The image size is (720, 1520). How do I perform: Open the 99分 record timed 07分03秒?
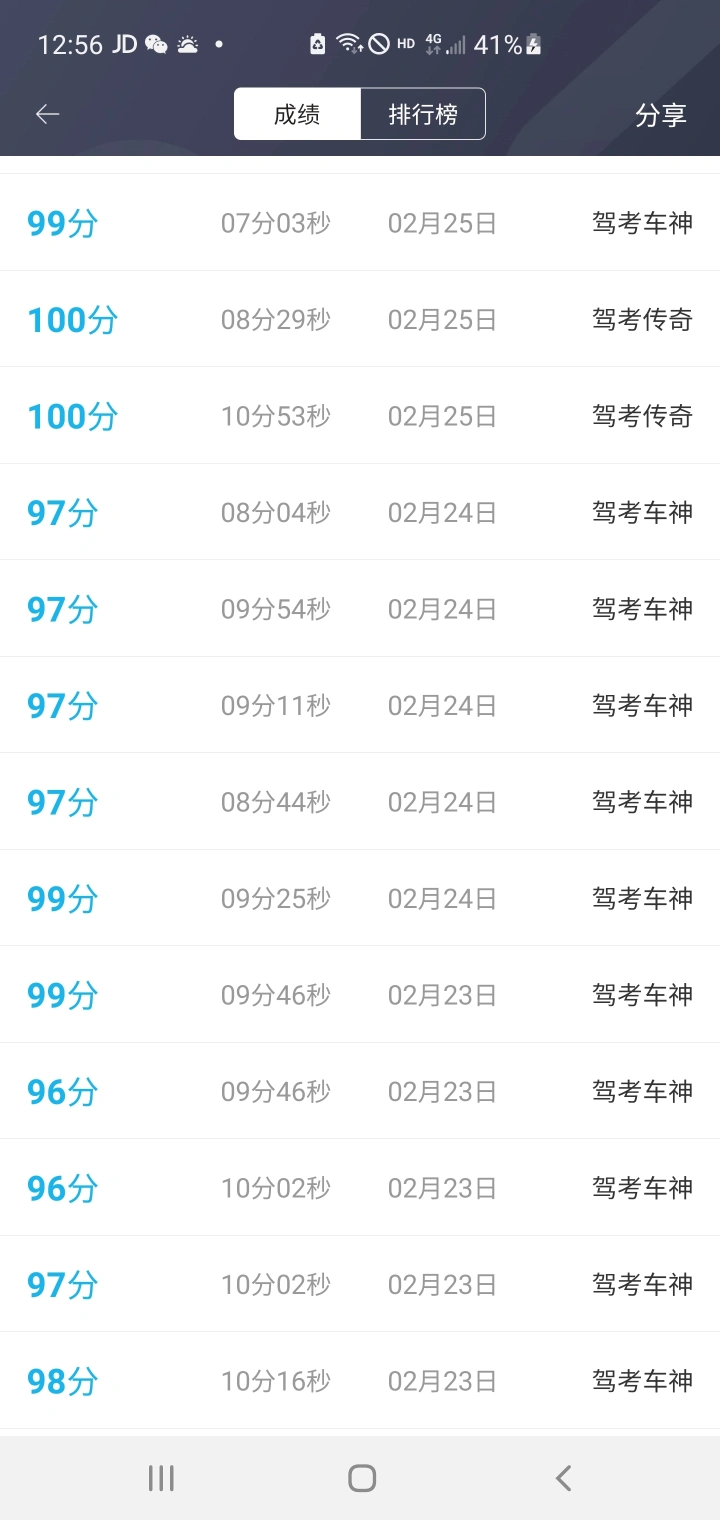pos(360,223)
